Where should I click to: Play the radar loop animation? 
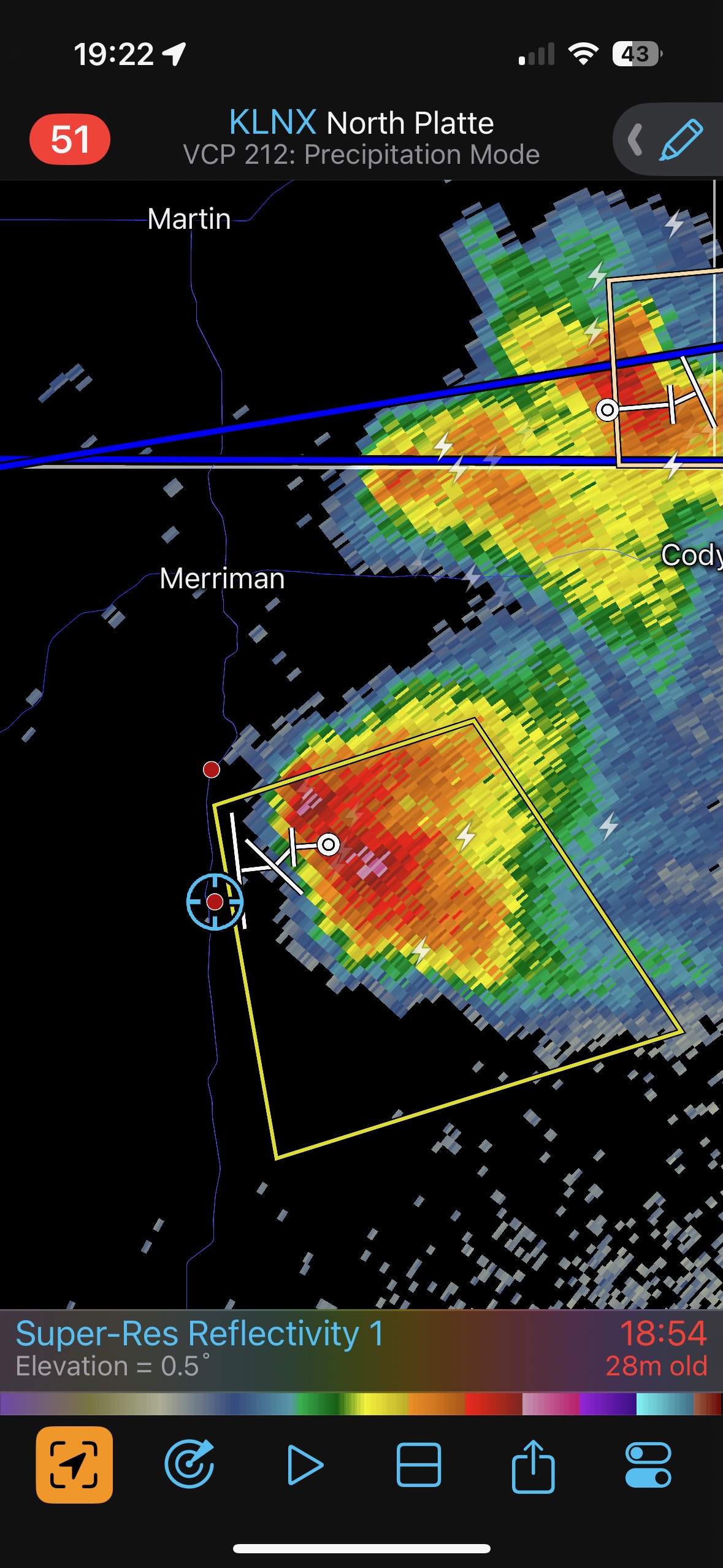304,1465
